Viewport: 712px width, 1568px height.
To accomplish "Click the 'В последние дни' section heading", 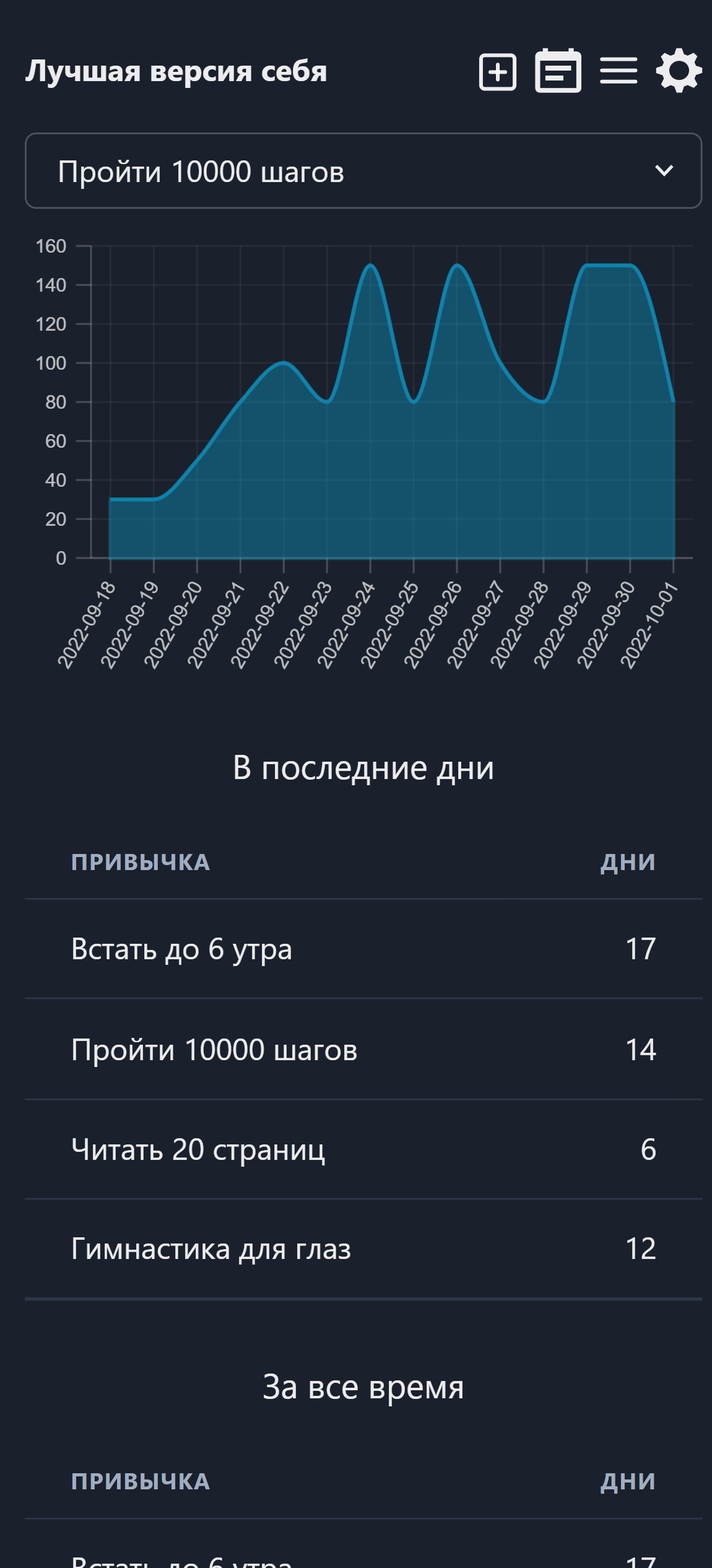I will pos(362,768).
